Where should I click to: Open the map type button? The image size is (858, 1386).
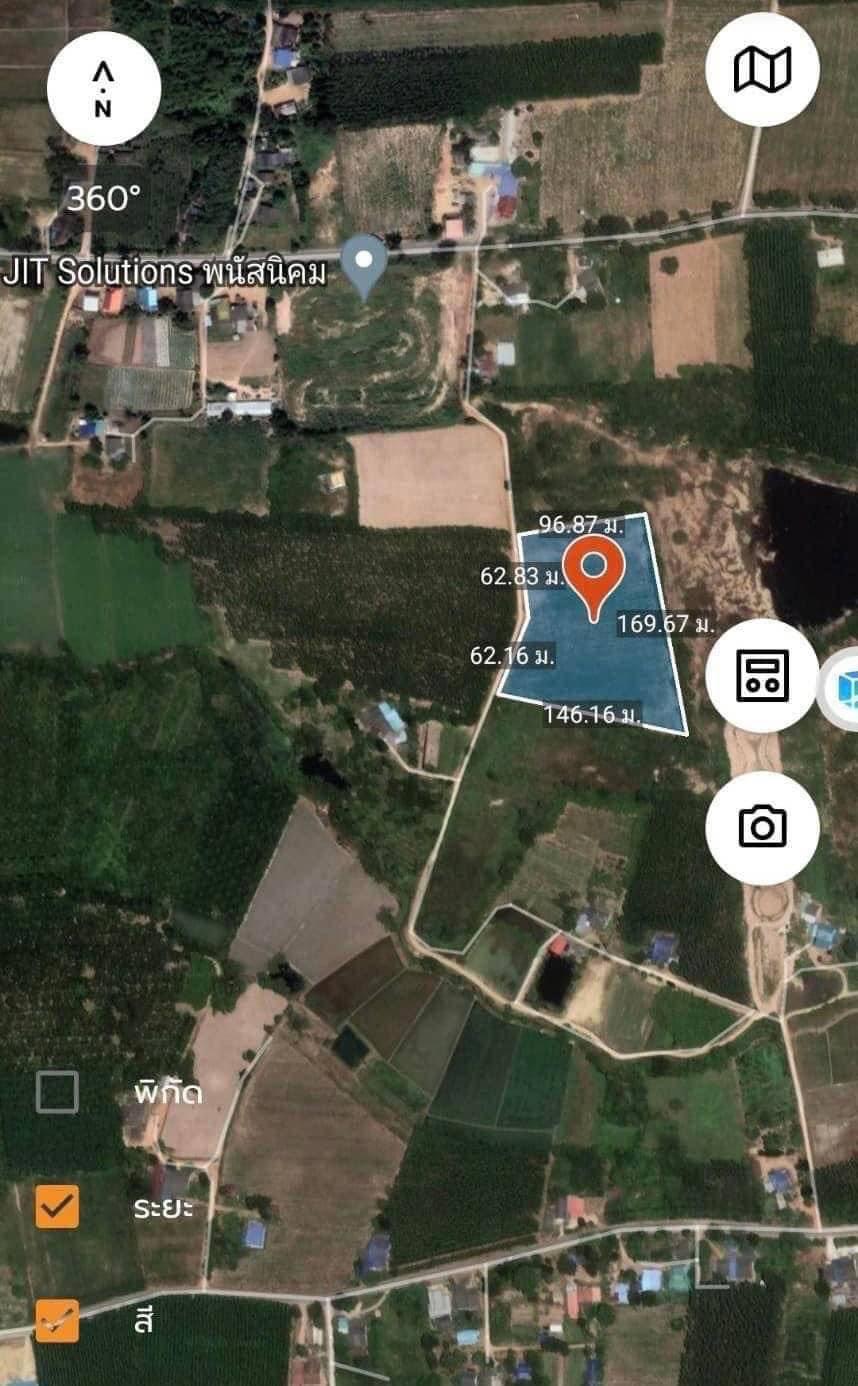point(762,69)
